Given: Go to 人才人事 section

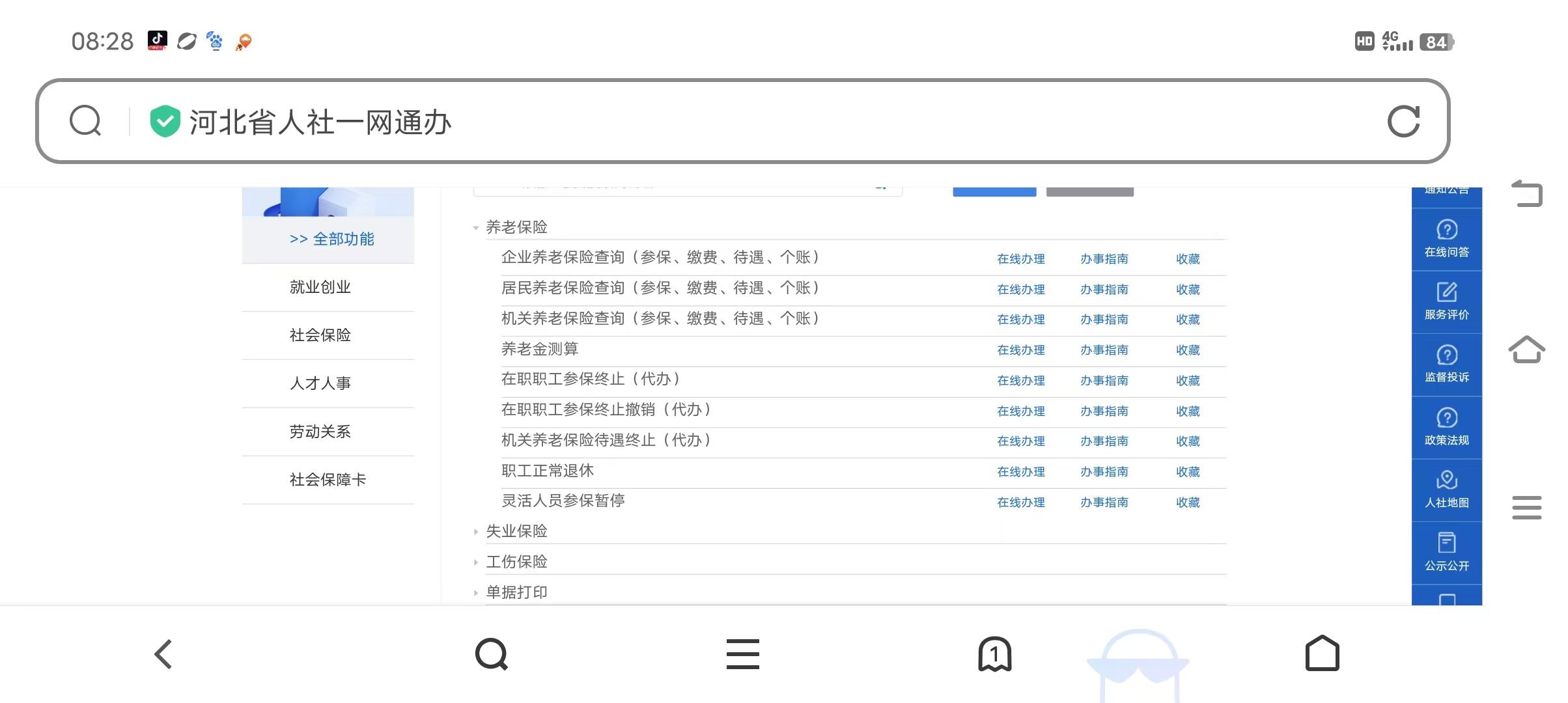Looking at the screenshot, I should pyautogui.click(x=320, y=383).
